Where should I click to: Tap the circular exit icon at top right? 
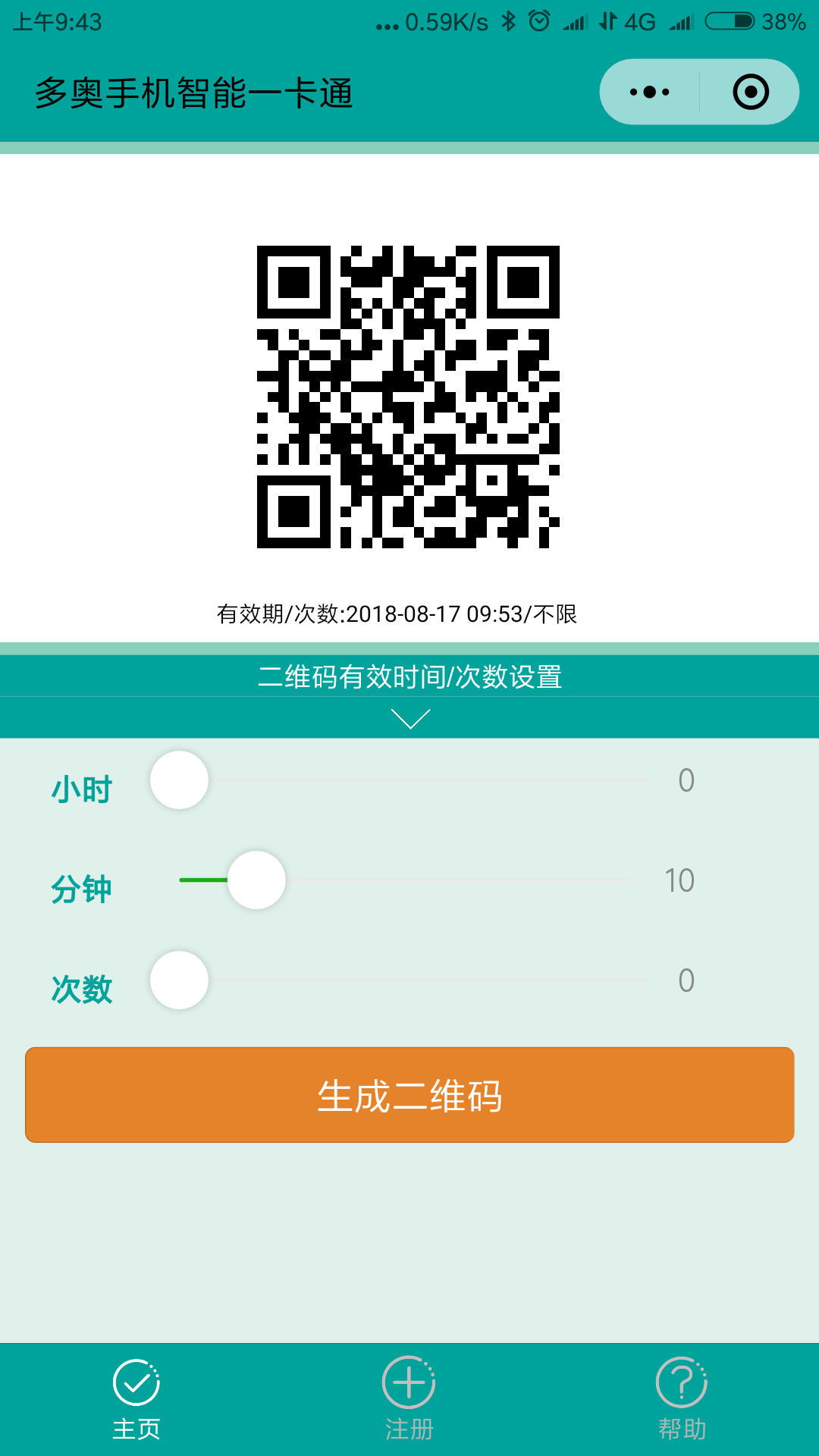749,91
